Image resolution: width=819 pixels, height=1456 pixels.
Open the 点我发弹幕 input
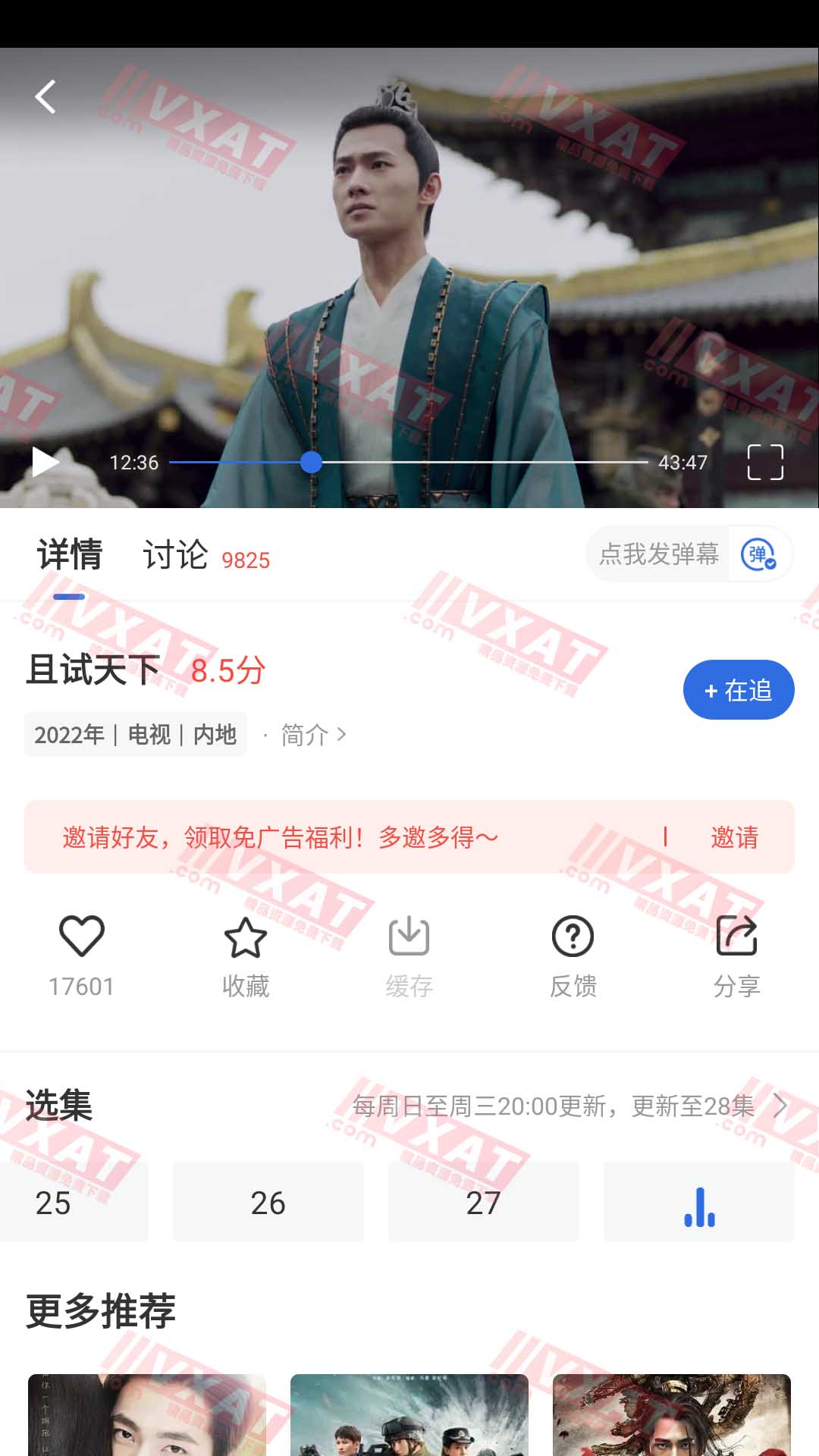pos(658,554)
